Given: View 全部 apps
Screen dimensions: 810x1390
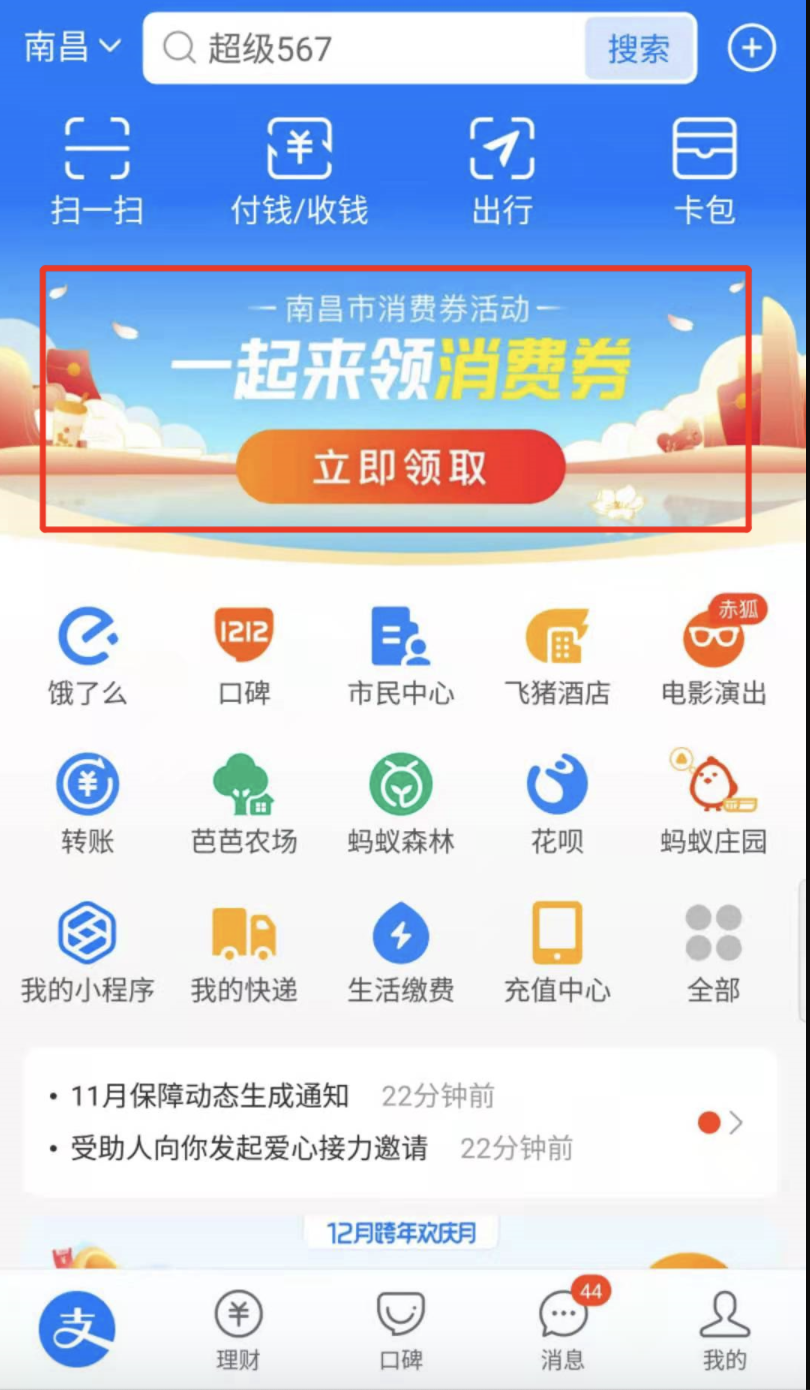Looking at the screenshot, I should tap(713, 953).
